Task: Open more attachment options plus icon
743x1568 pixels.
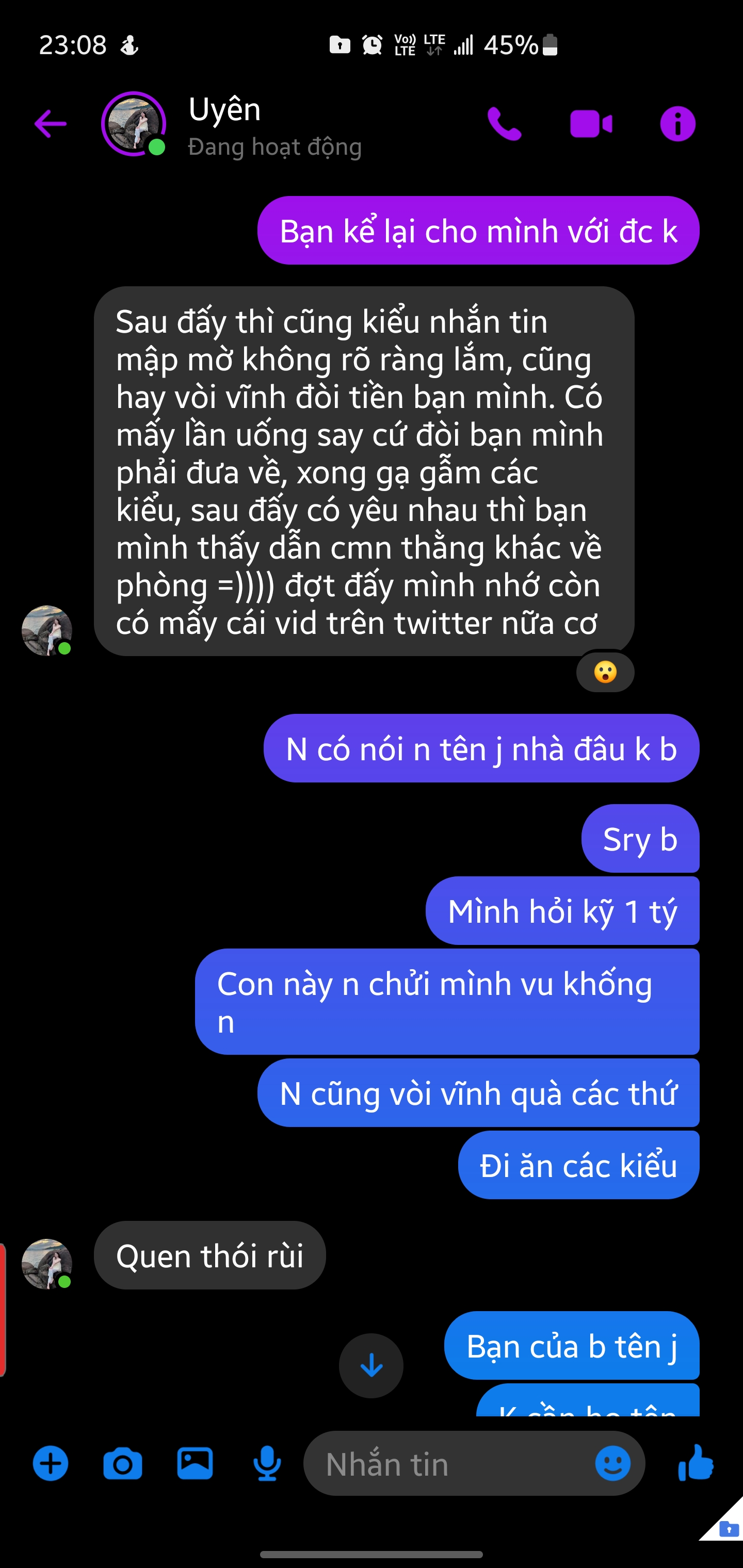Action: (51, 1463)
